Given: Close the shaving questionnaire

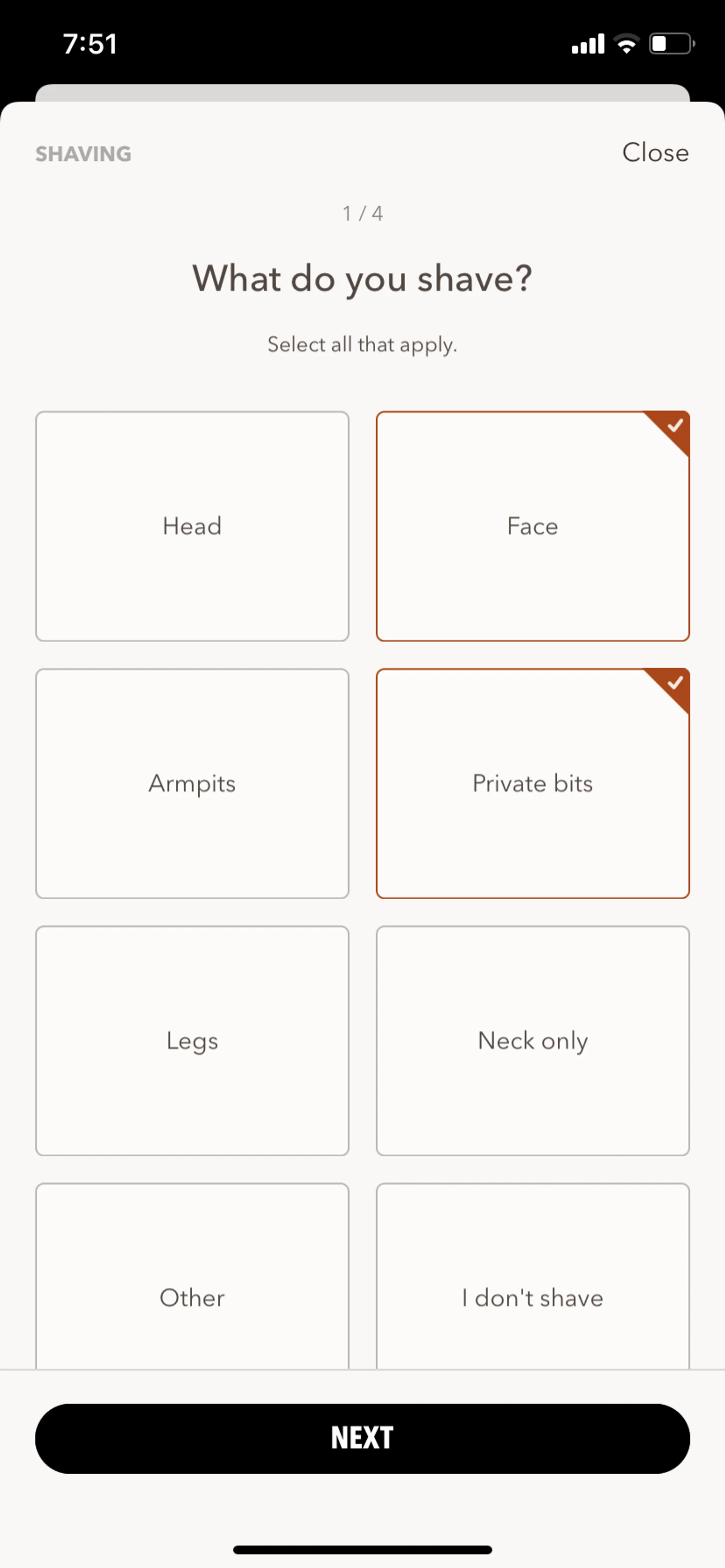Looking at the screenshot, I should click(655, 152).
